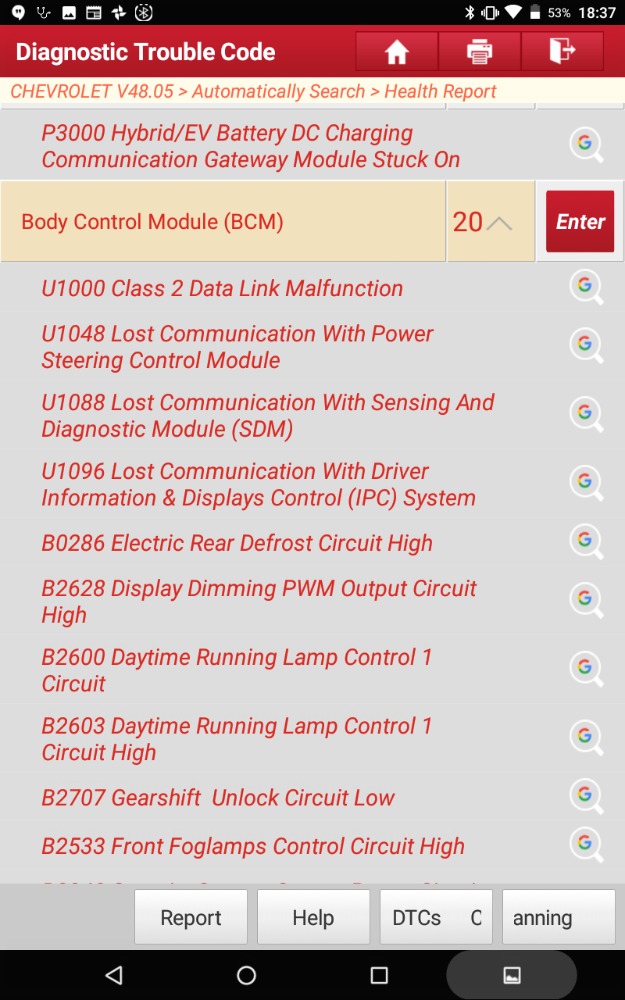This screenshot has height=1000, width=625.
Task: Google search the P3000 code
Action: tap(586, 145)
